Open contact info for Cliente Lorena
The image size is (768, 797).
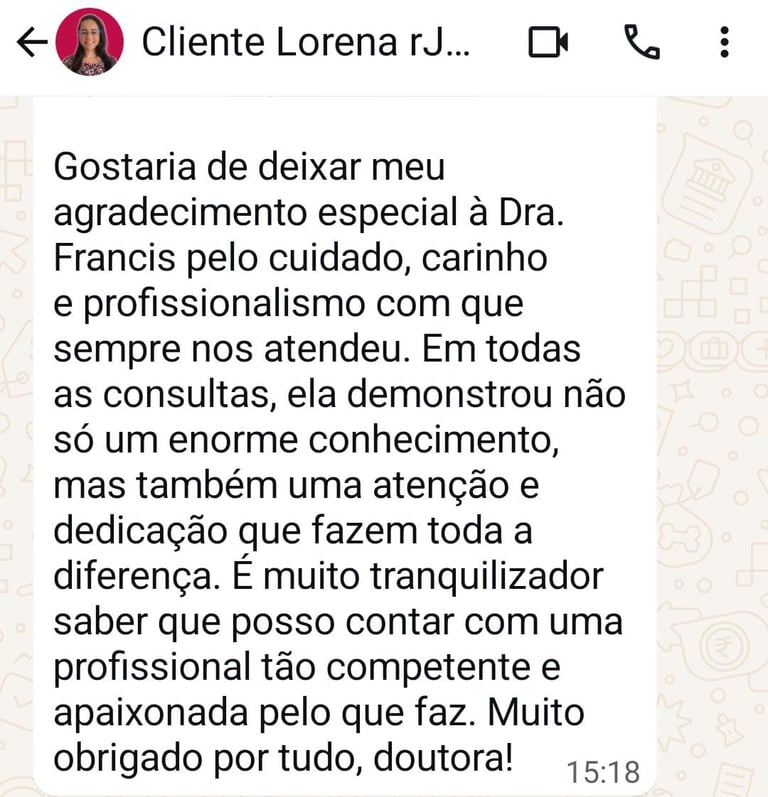[x=304, y=43]
